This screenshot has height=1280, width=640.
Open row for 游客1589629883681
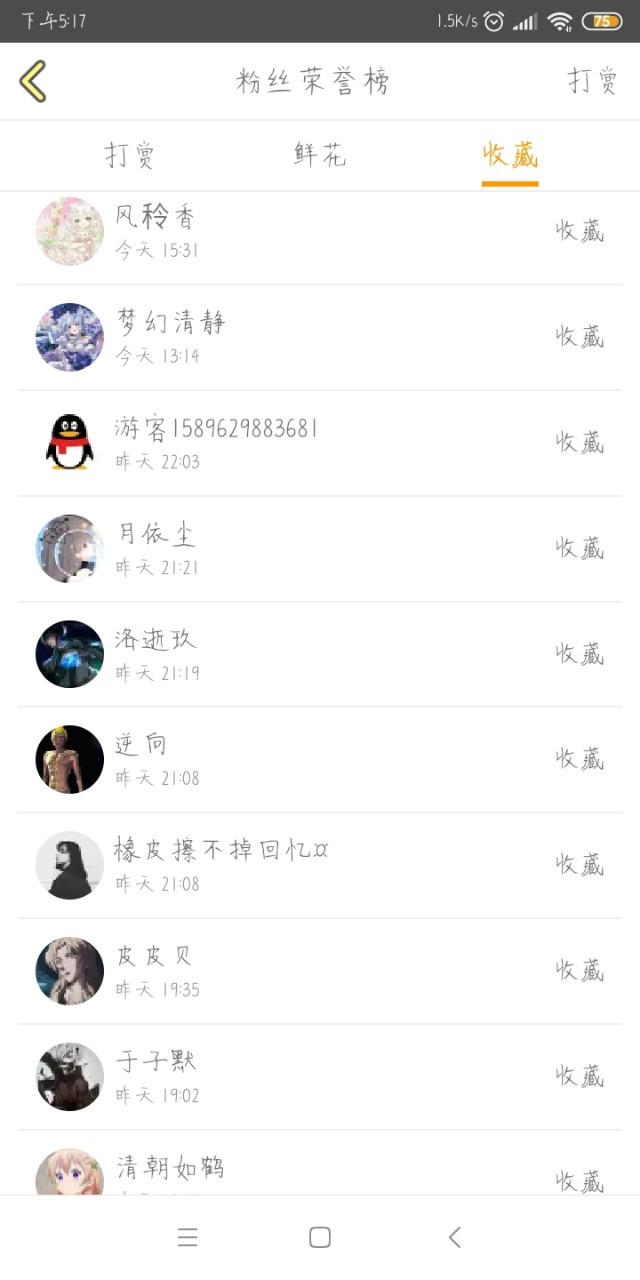[320, 443]
